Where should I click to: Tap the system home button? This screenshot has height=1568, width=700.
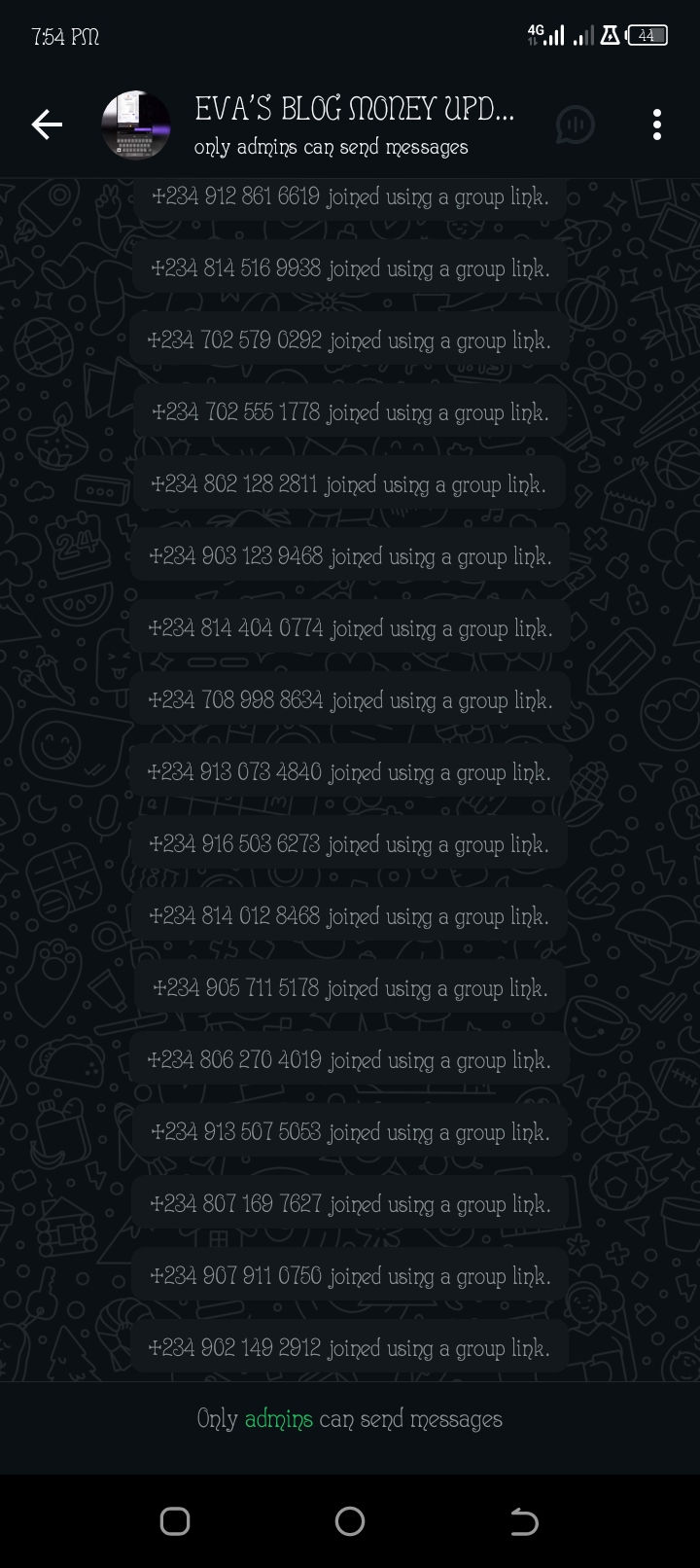[350, 1521]
